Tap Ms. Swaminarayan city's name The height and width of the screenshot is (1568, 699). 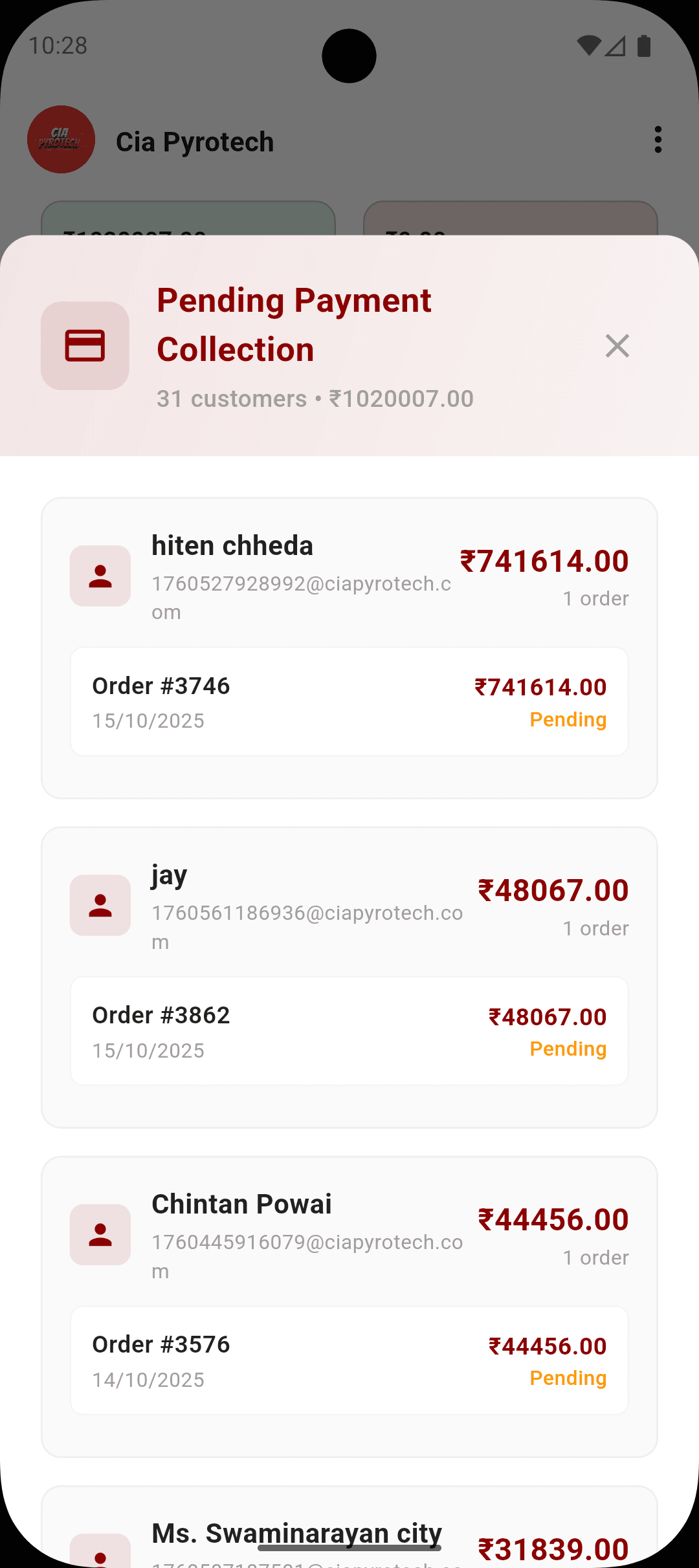[296, 1533]
